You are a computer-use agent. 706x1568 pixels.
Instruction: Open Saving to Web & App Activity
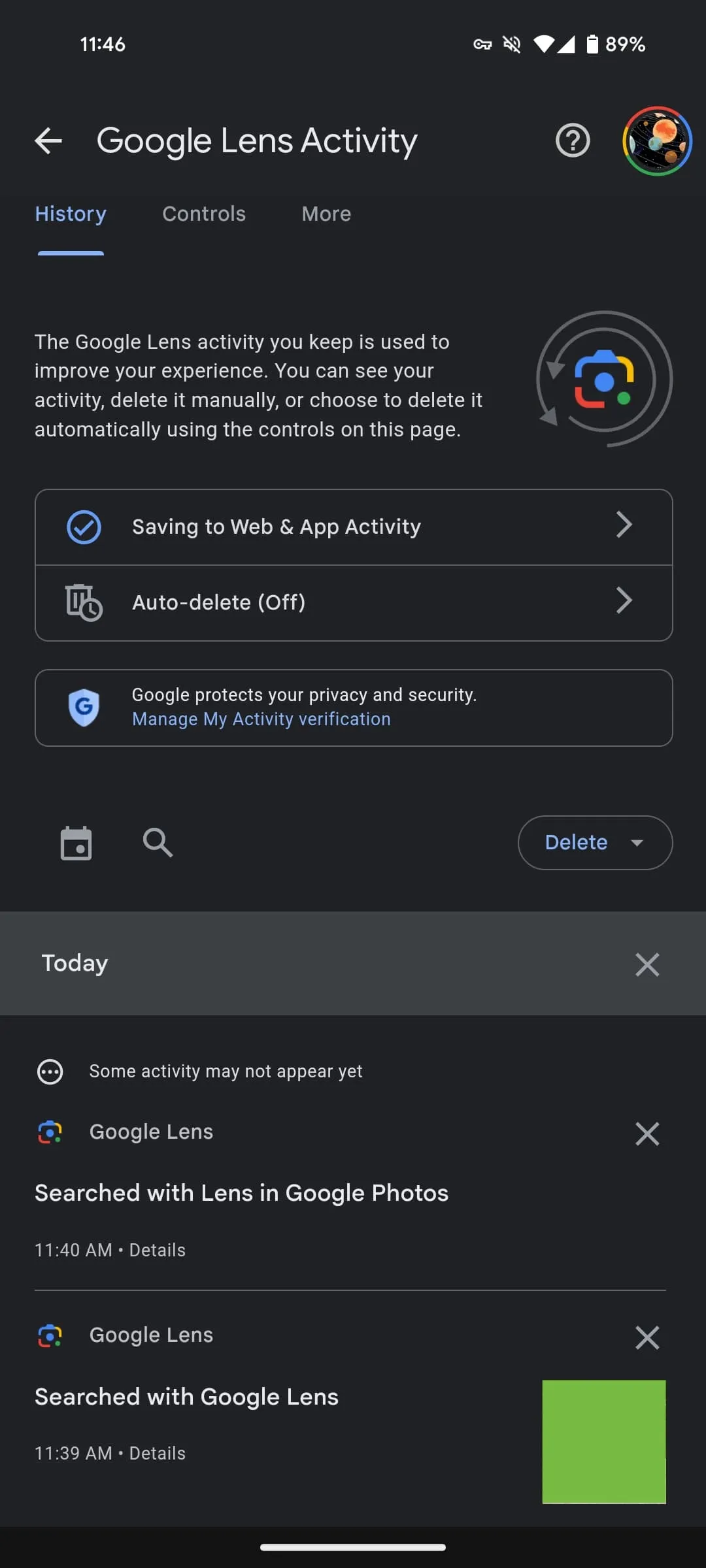[353, 527]
